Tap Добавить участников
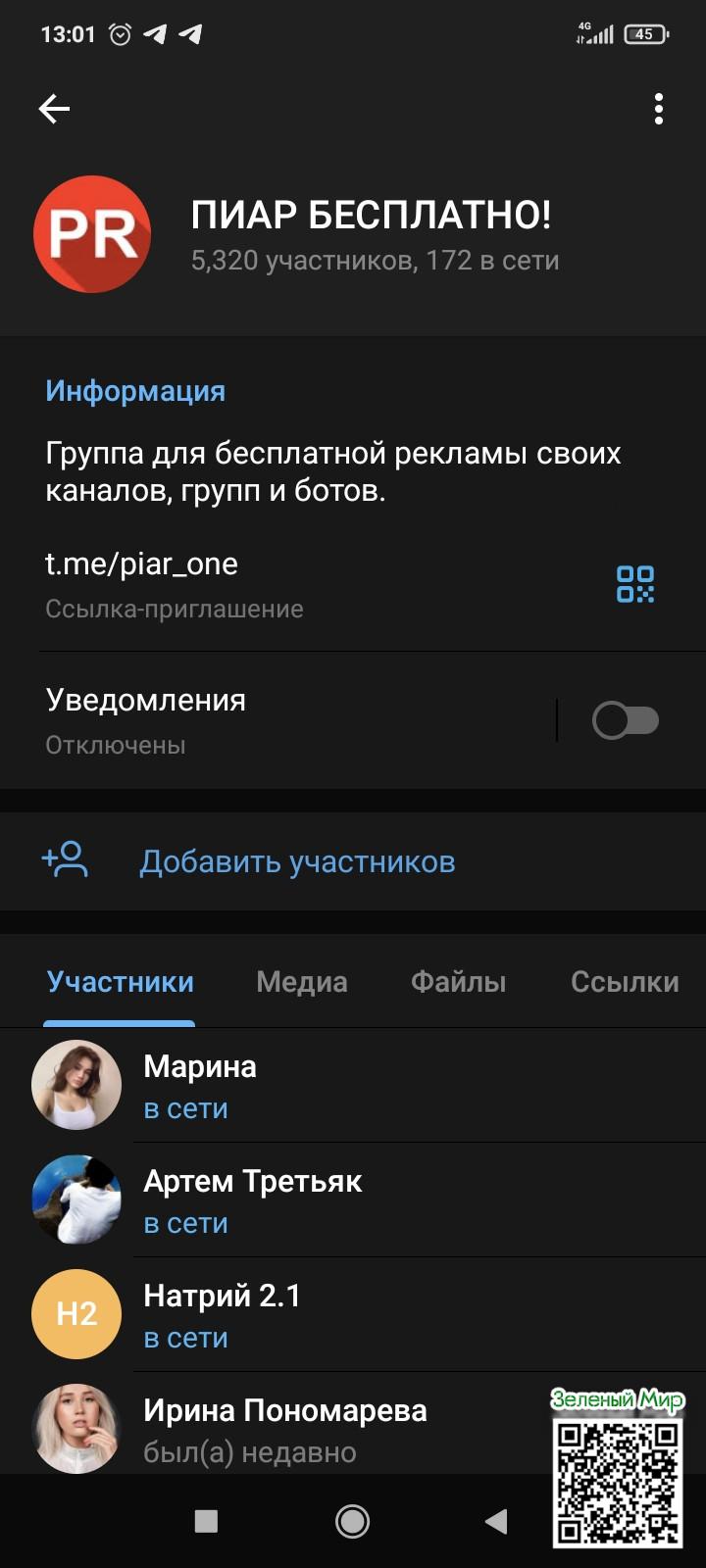 point(296,861)
